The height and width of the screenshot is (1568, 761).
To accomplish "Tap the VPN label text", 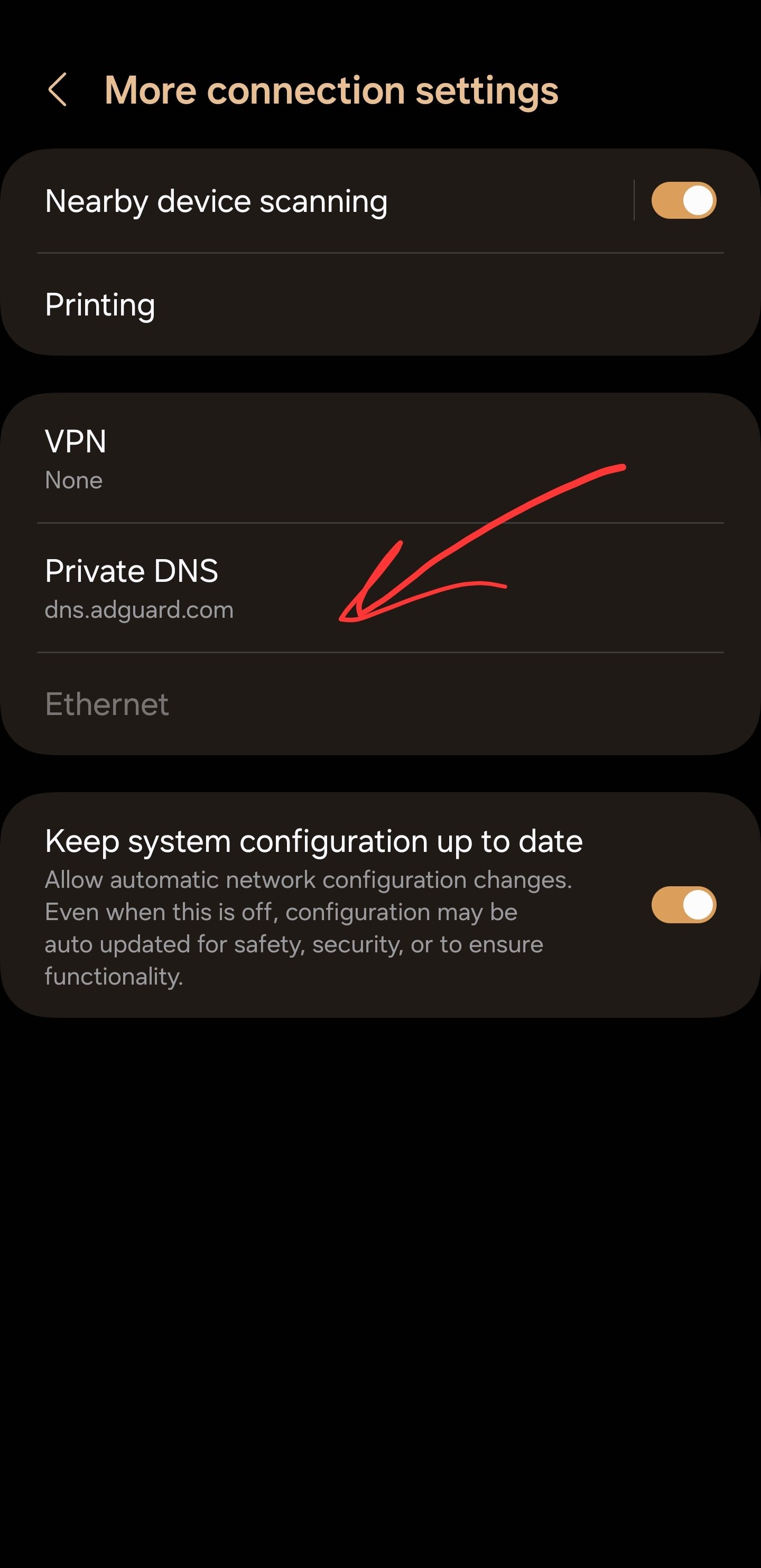I will (76, 441).
